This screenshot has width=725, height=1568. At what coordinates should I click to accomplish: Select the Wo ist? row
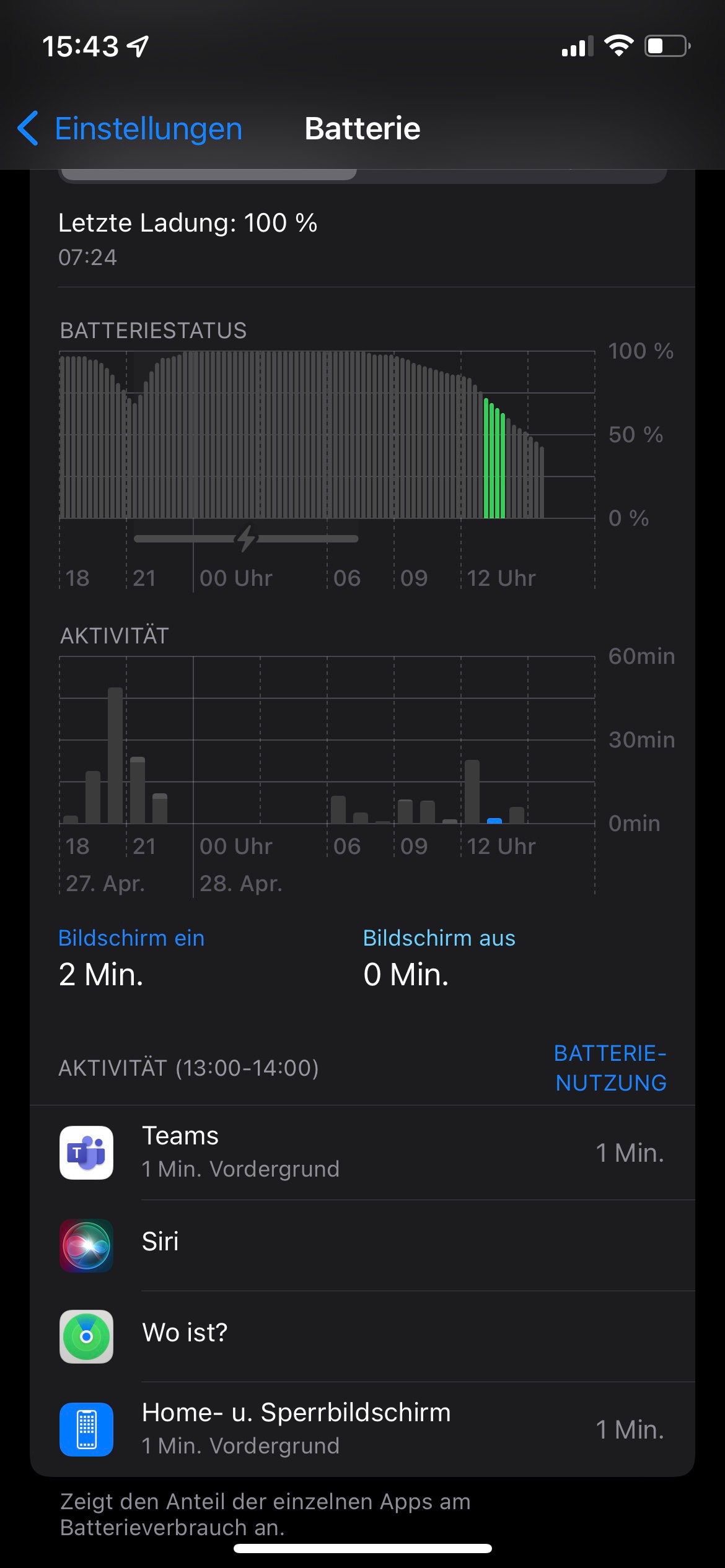pos(362,1335)
